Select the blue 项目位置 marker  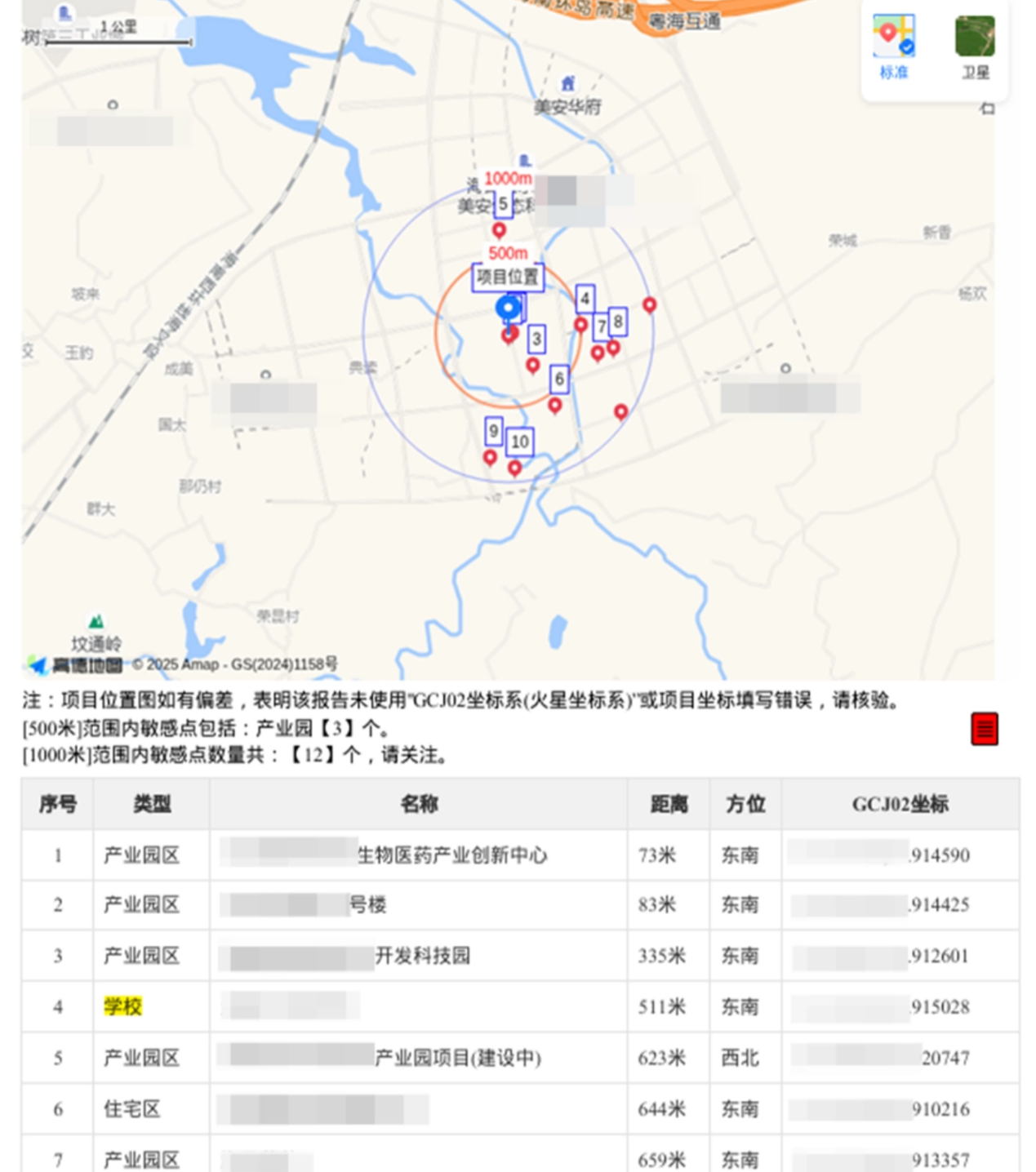508,309
